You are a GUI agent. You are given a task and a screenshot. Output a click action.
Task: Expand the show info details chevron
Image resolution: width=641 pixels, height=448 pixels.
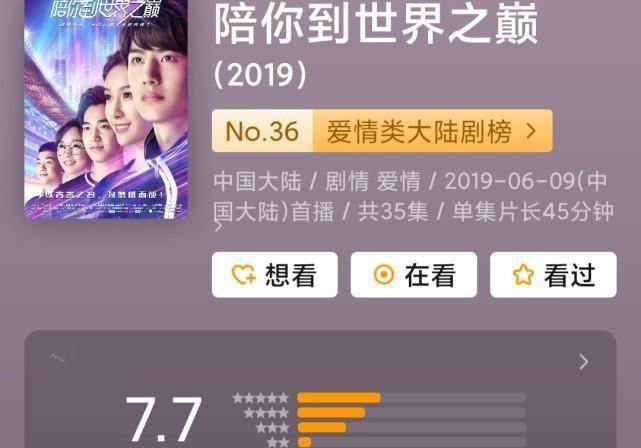point(219,228)
